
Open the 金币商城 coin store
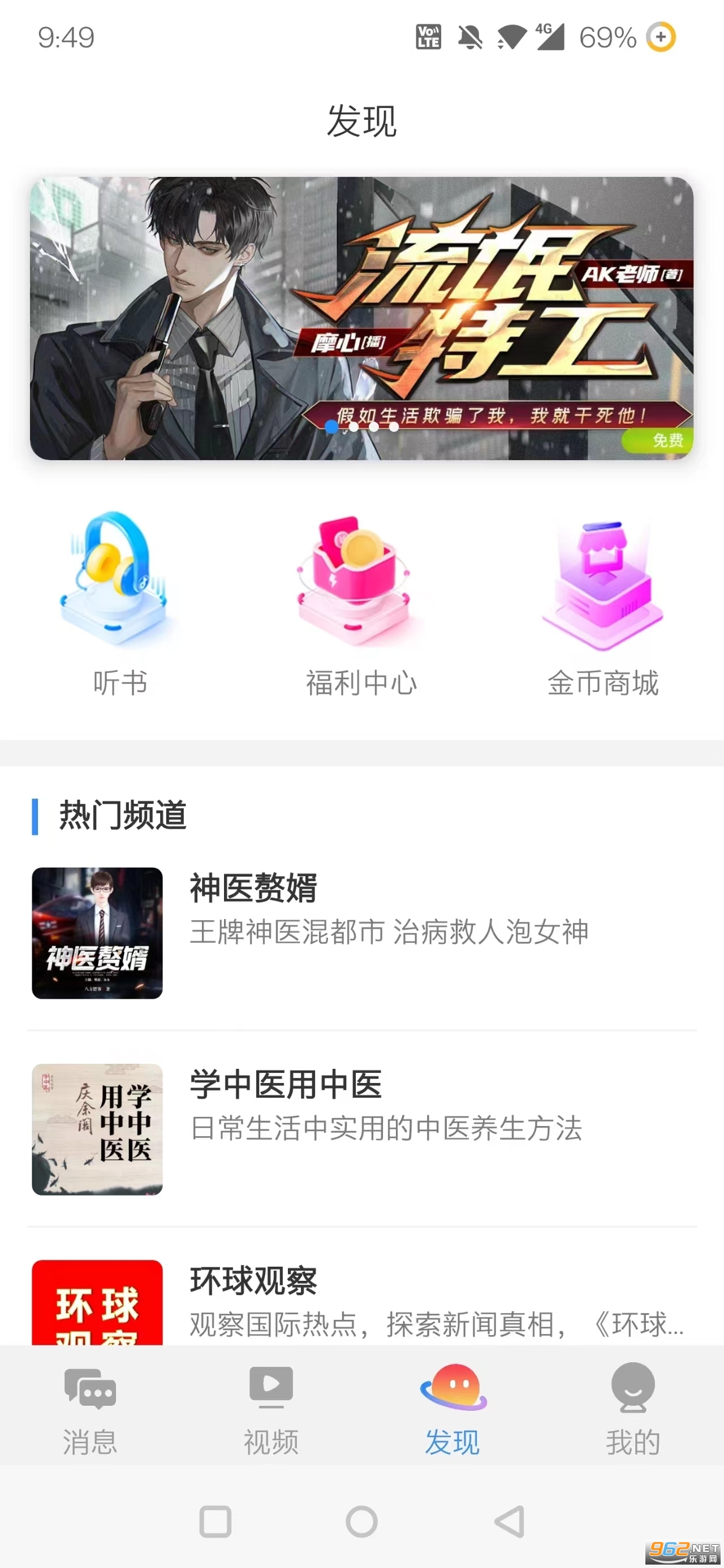603,603
